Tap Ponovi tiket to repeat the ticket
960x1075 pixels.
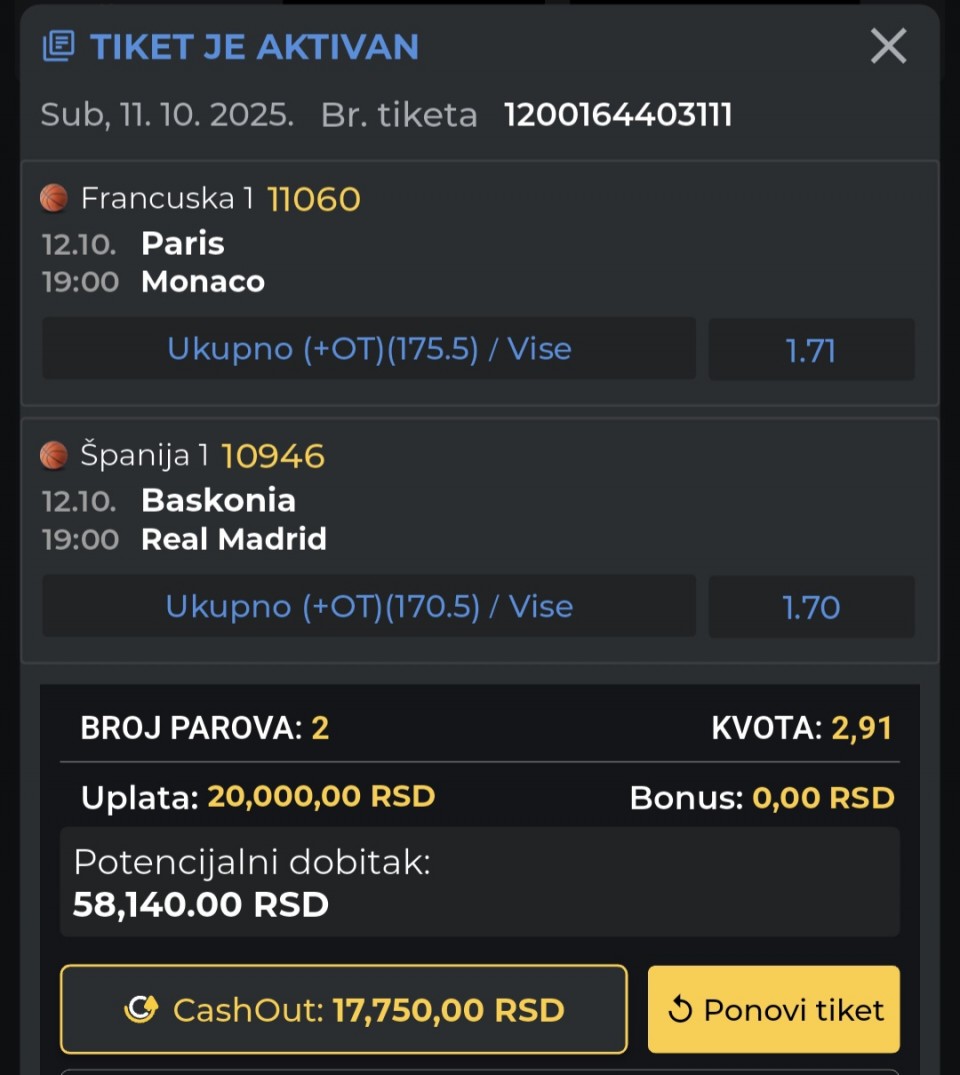[774, 1009]
